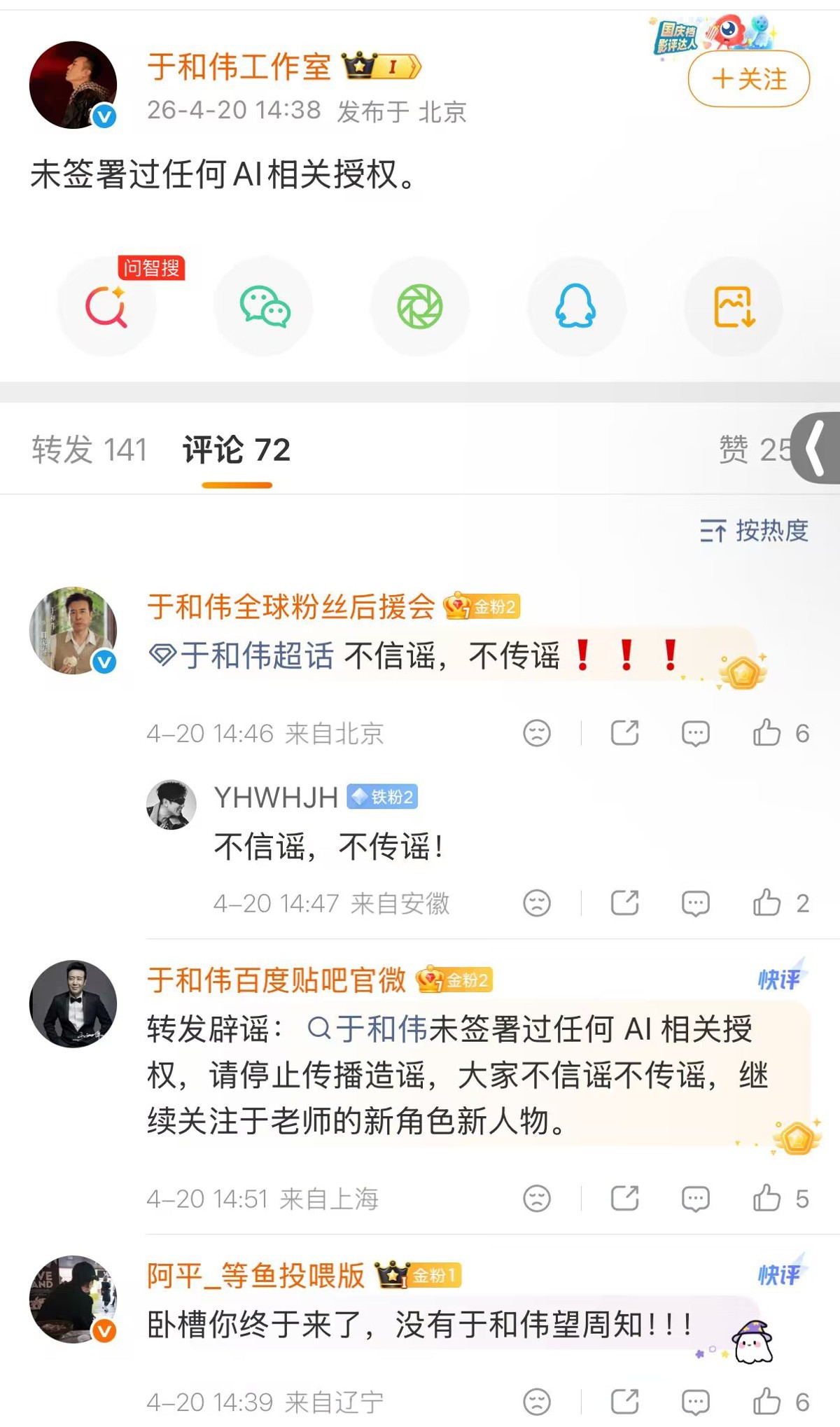Repost YHWHJH's reply
This screenshot has width=840, height=1427.
(624, 903)
